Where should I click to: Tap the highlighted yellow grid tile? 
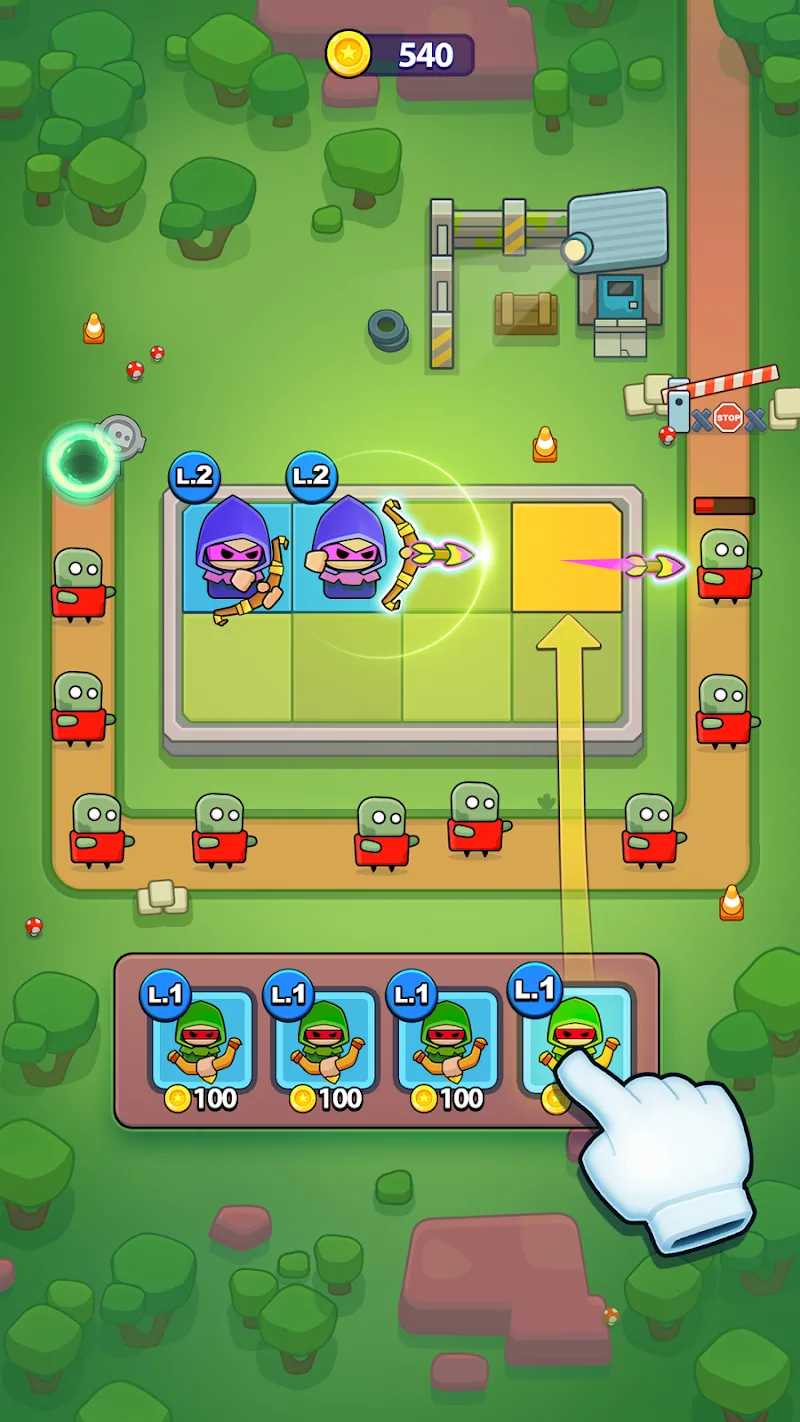[566, 557]
